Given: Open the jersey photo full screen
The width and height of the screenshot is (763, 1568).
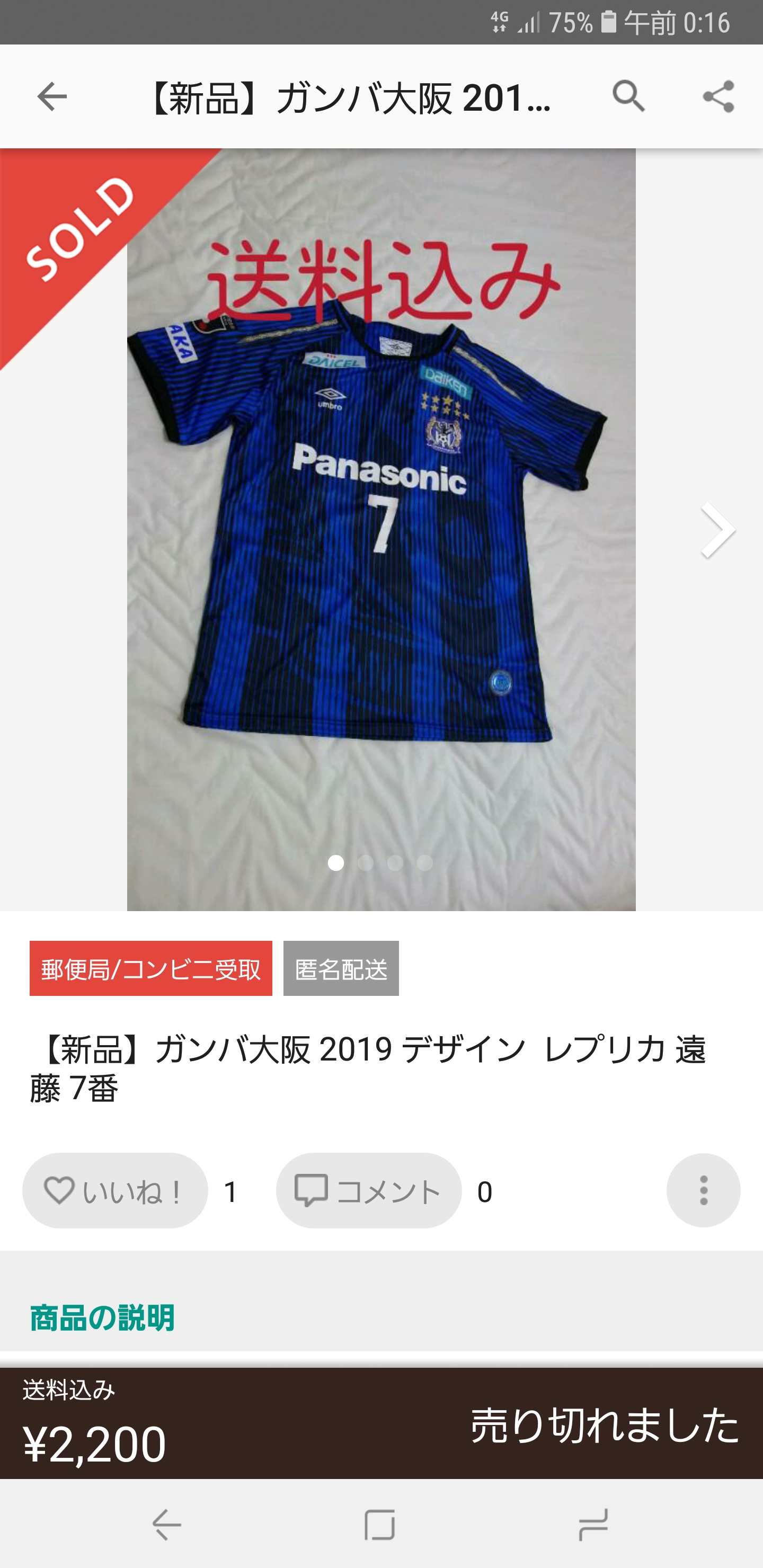Looking at the screenshot, I should click(x=380, y=530).
